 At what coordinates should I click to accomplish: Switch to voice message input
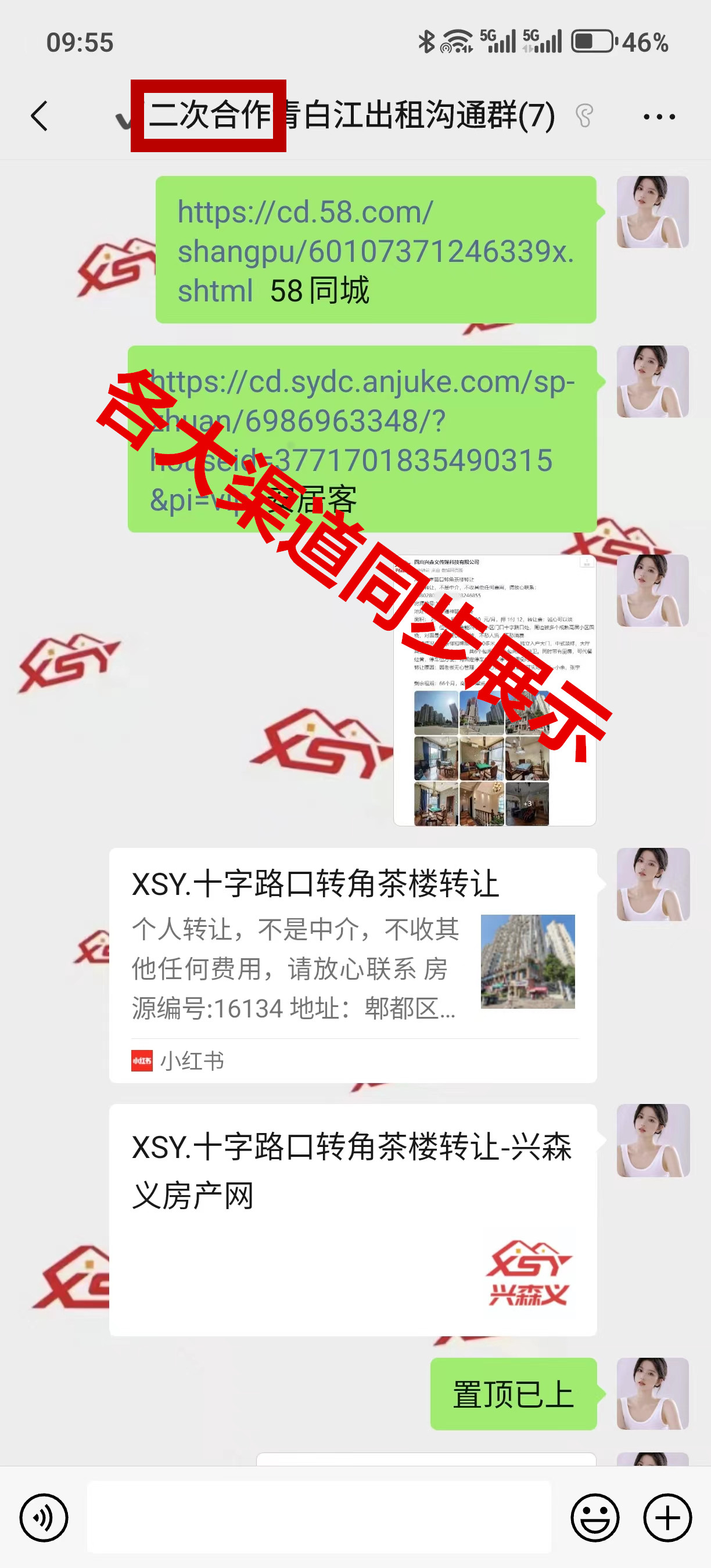pos(44,1517)
